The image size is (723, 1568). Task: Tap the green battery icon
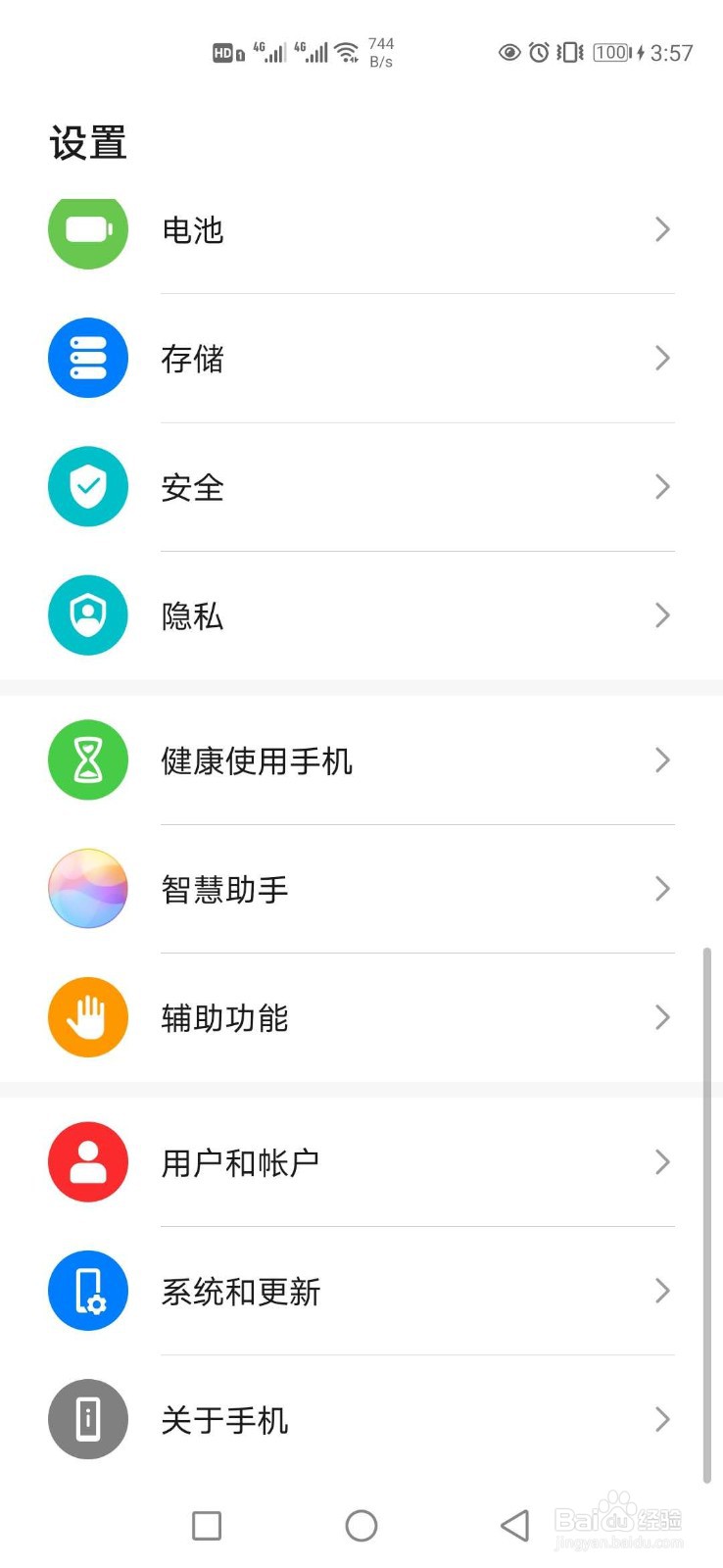pos(87,231)
